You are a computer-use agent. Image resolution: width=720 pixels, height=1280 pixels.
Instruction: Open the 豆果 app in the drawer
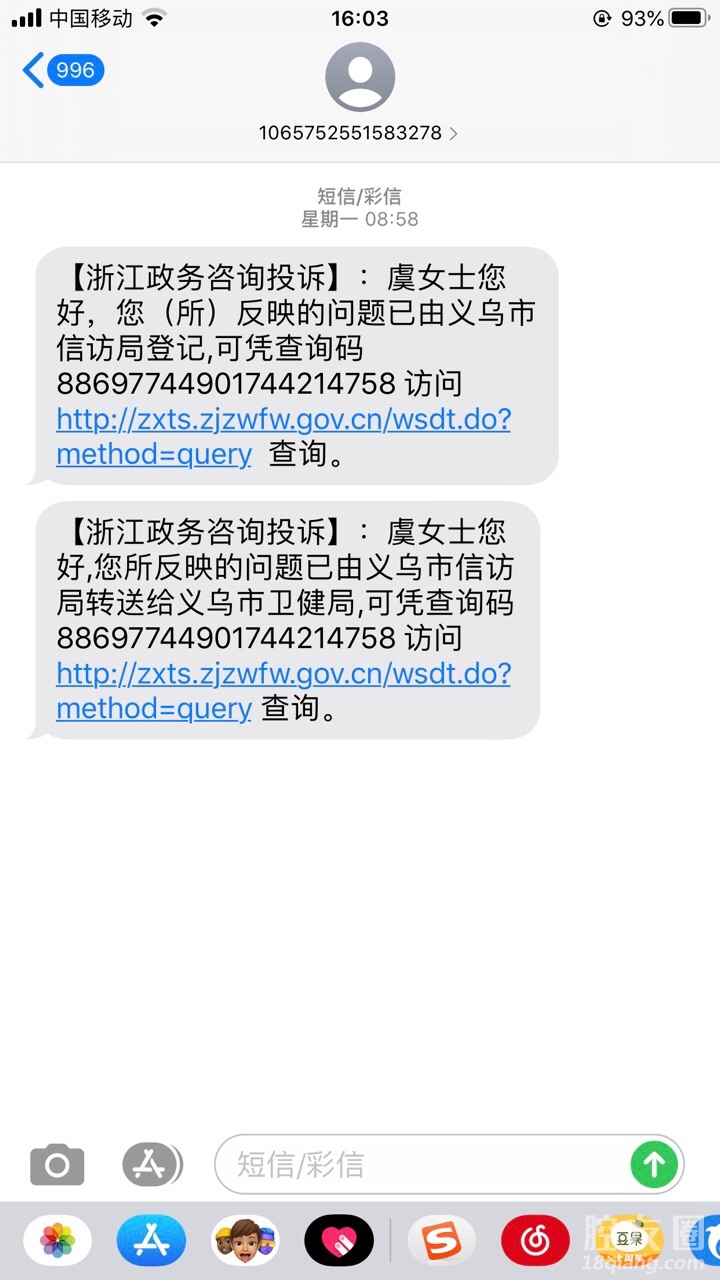click(629, 1241)
